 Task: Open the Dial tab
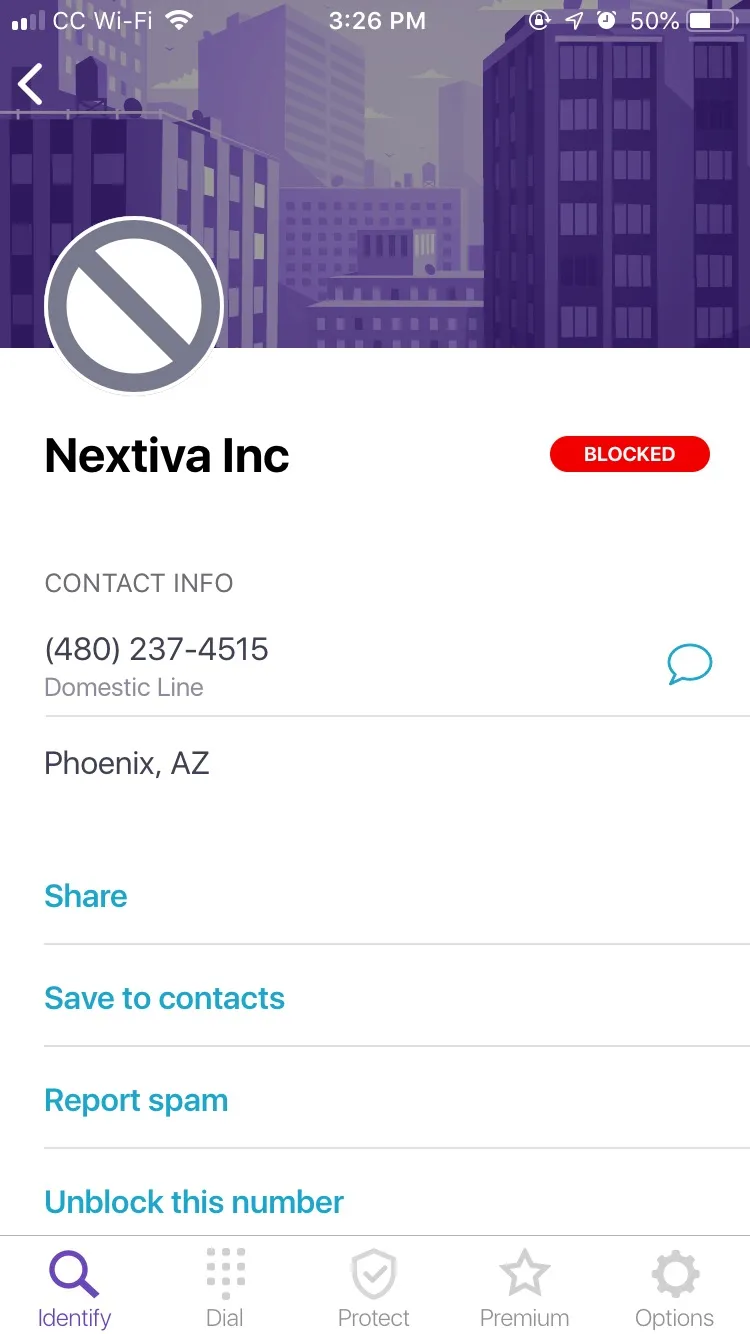tap(225, 1289)
